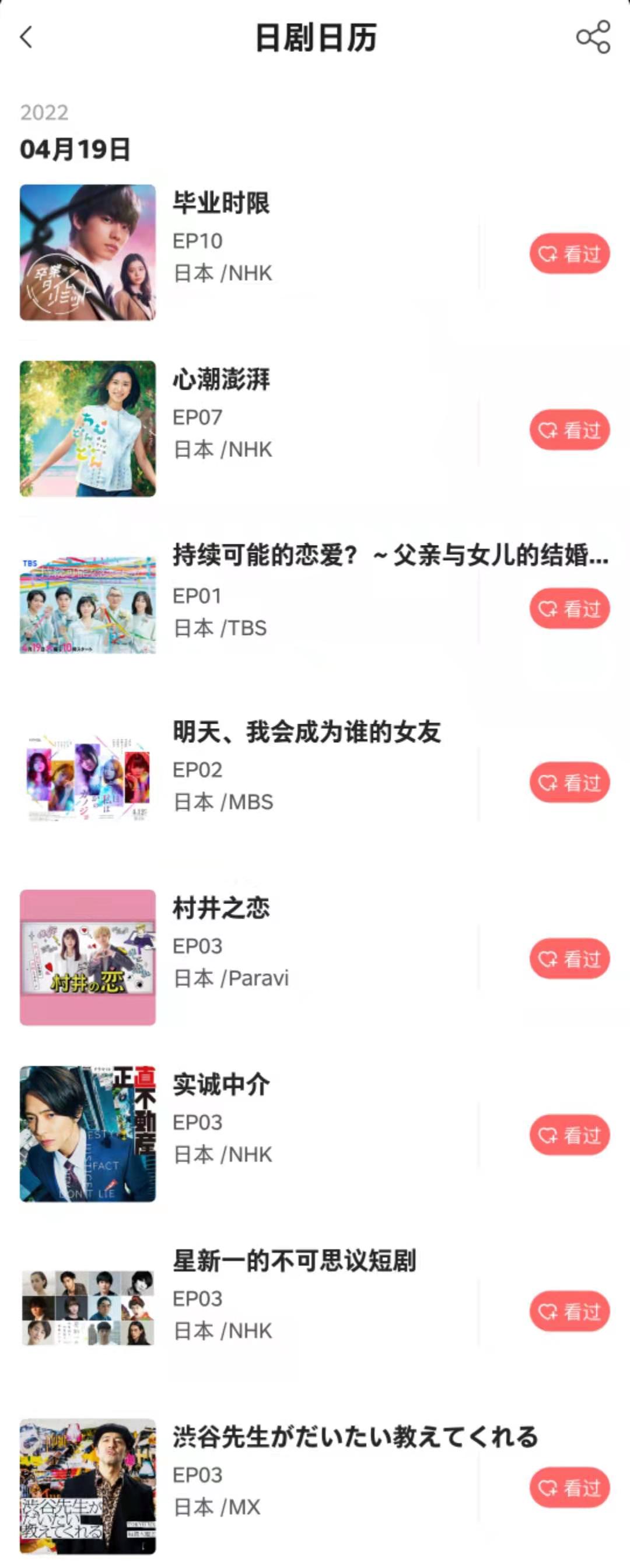Share the 日剧日历 calendar
This screenshot has height=1568, width=630.
(593, 37)
